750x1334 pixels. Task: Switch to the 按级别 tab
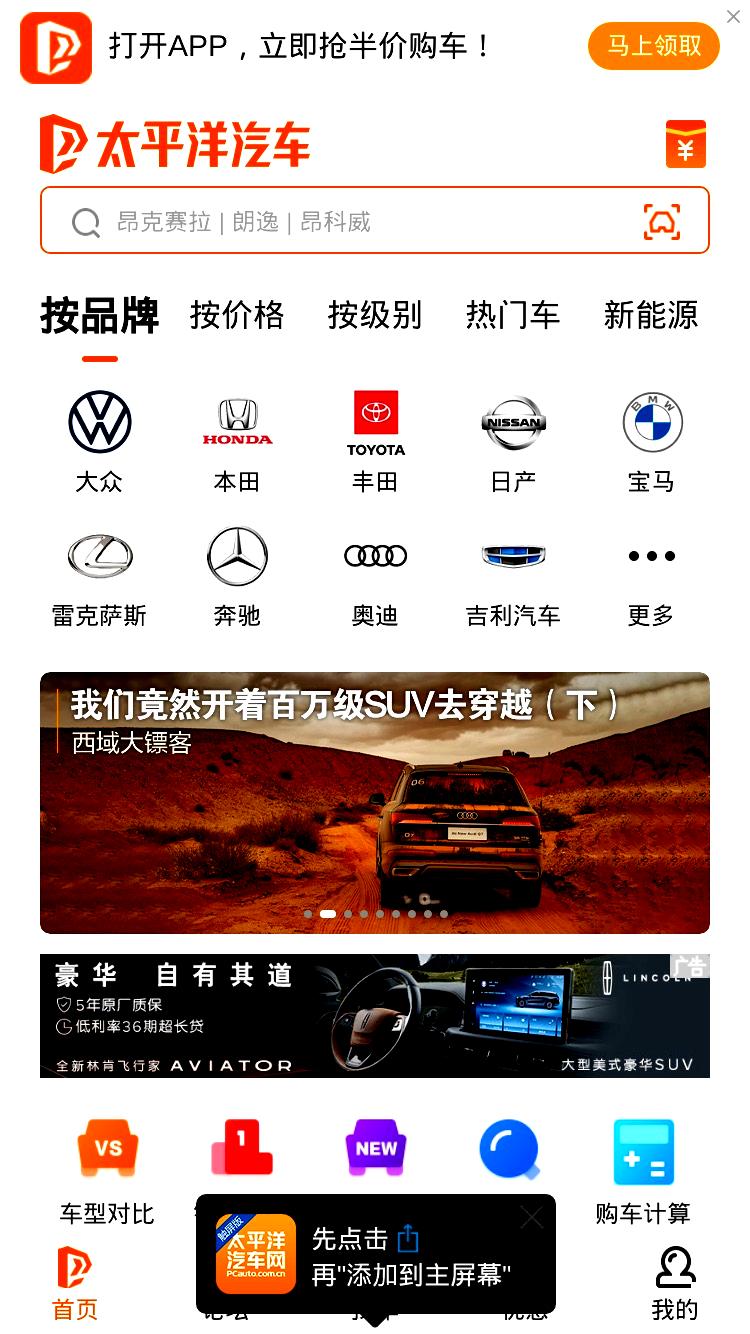tap(375, 315)
